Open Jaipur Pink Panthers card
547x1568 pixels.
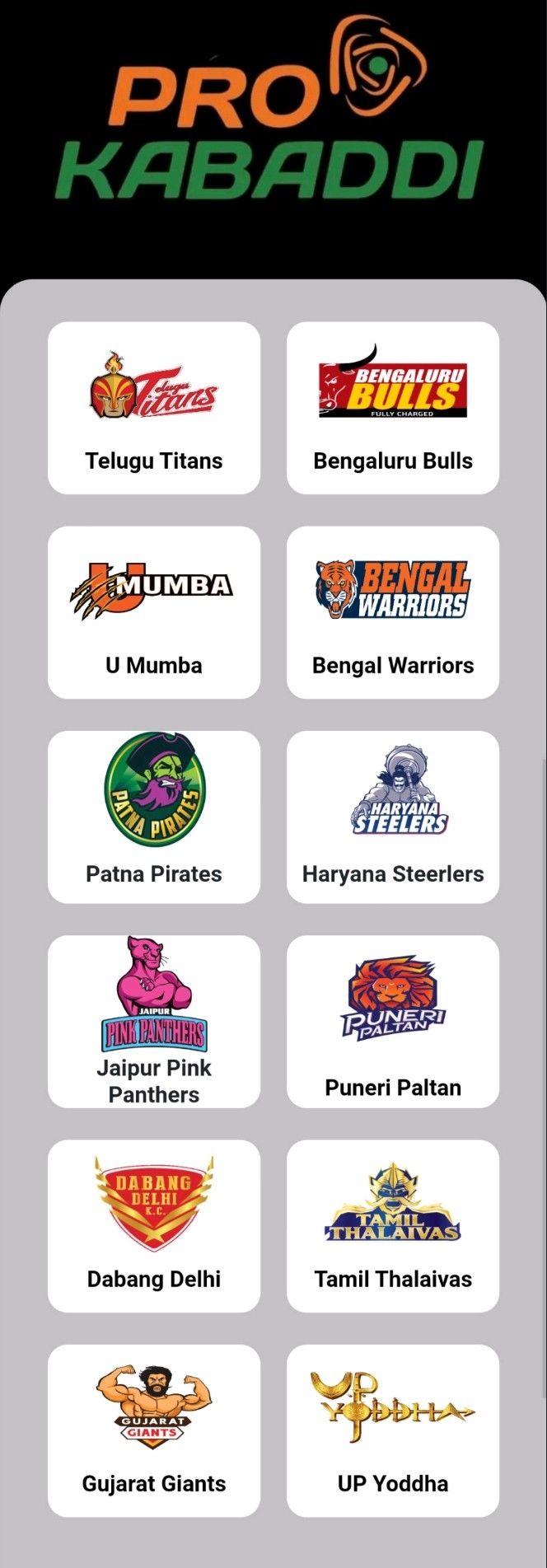154,1021
